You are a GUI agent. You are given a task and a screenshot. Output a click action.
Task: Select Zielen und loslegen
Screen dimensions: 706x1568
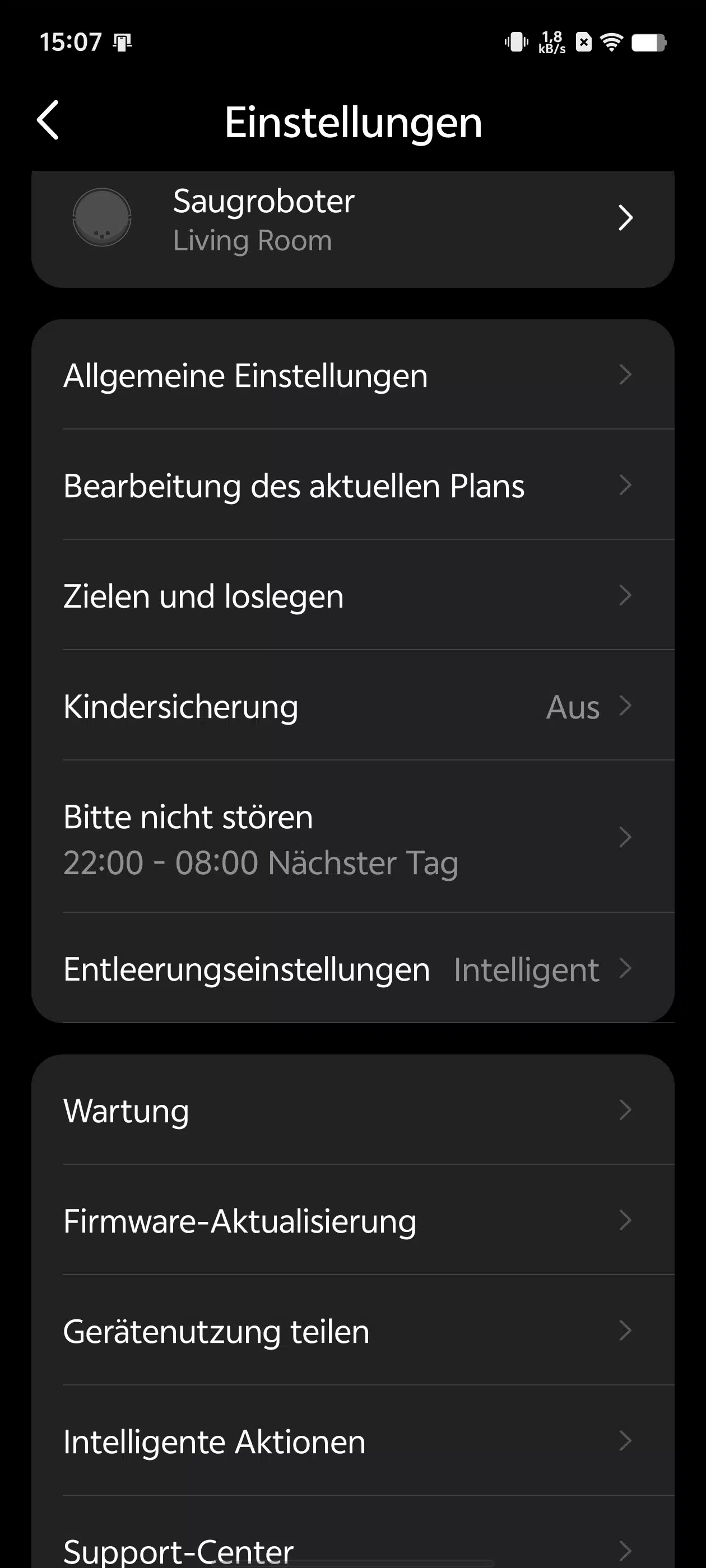tap(352, 595)
